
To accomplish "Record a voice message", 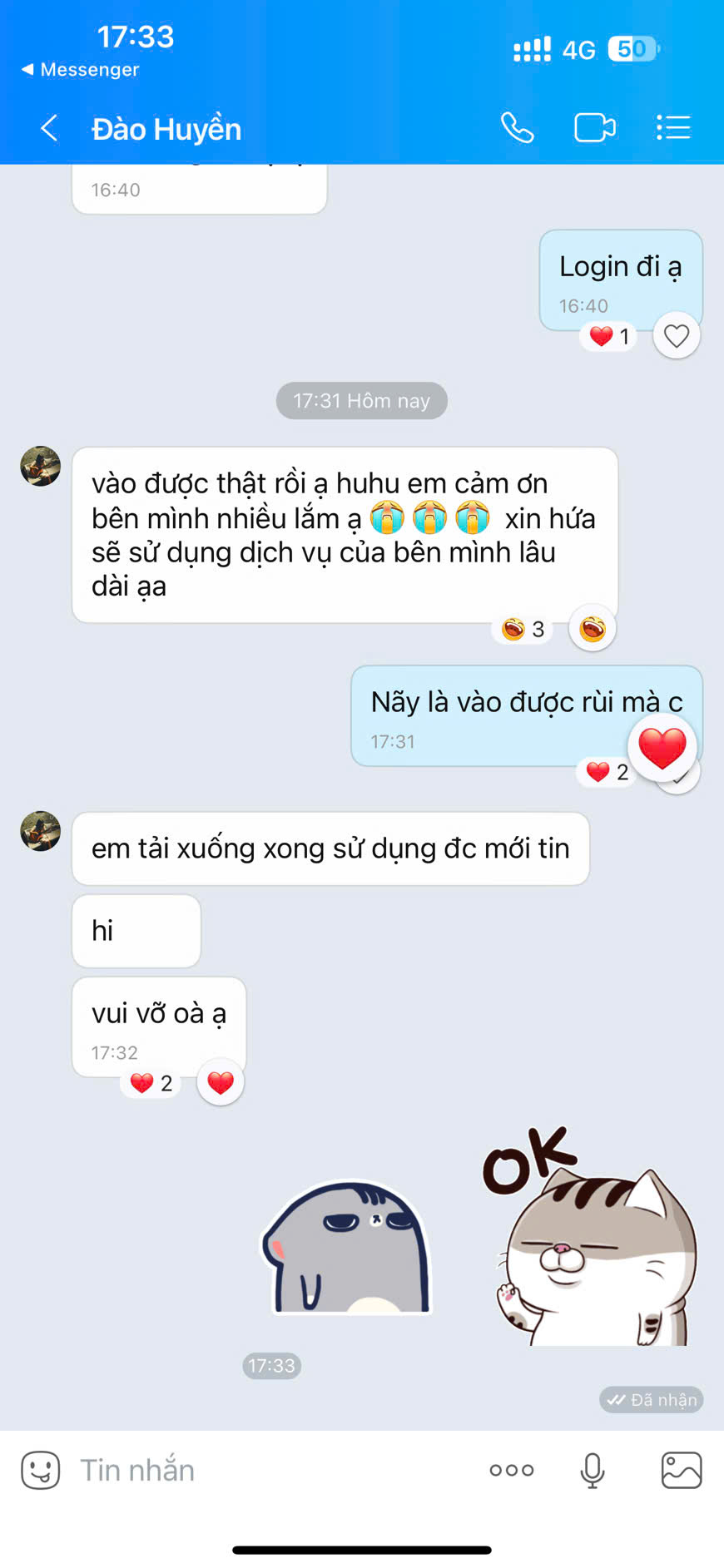I will [593, 1470].
